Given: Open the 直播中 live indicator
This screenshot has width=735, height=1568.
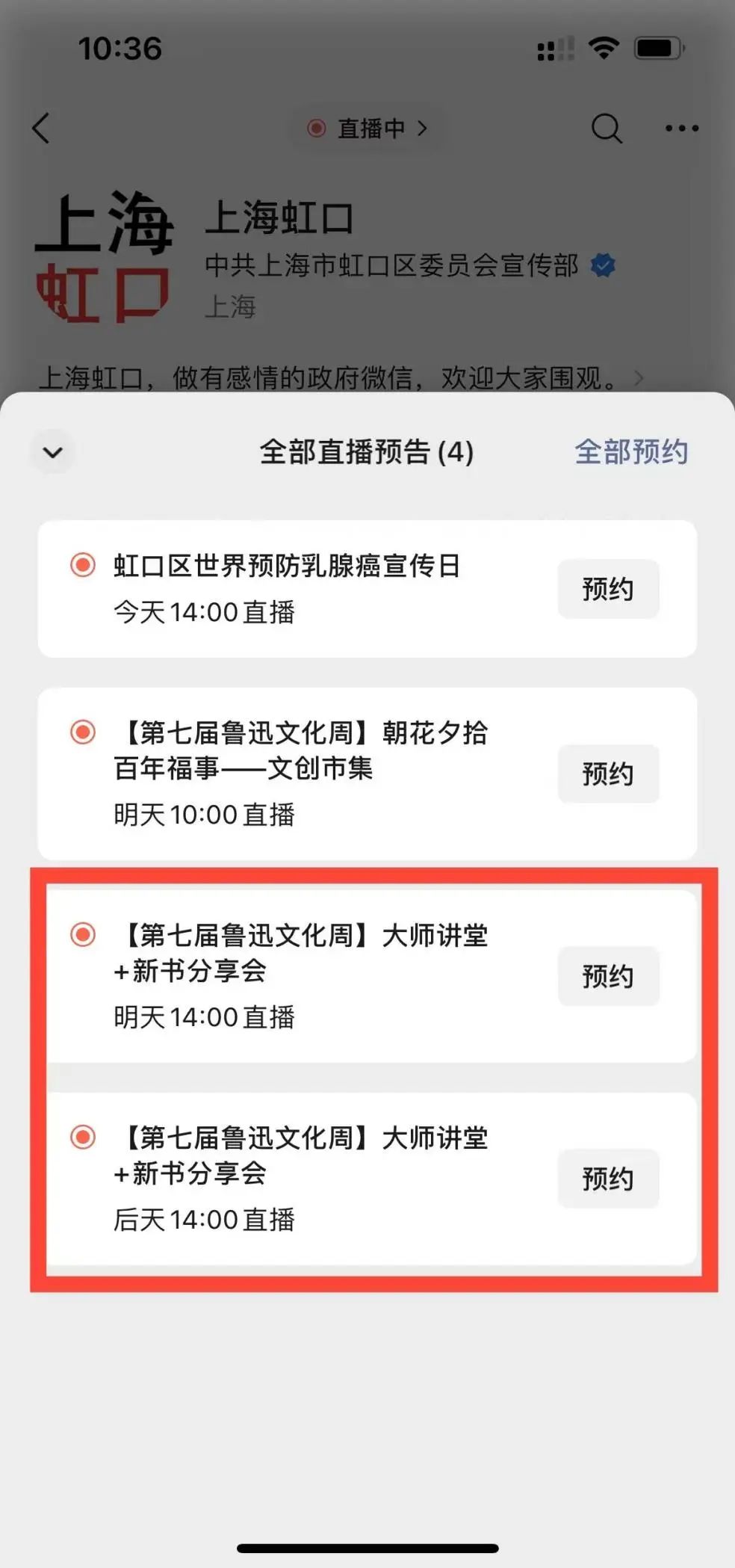Looking at the screenshot, I should coord(369,129).
